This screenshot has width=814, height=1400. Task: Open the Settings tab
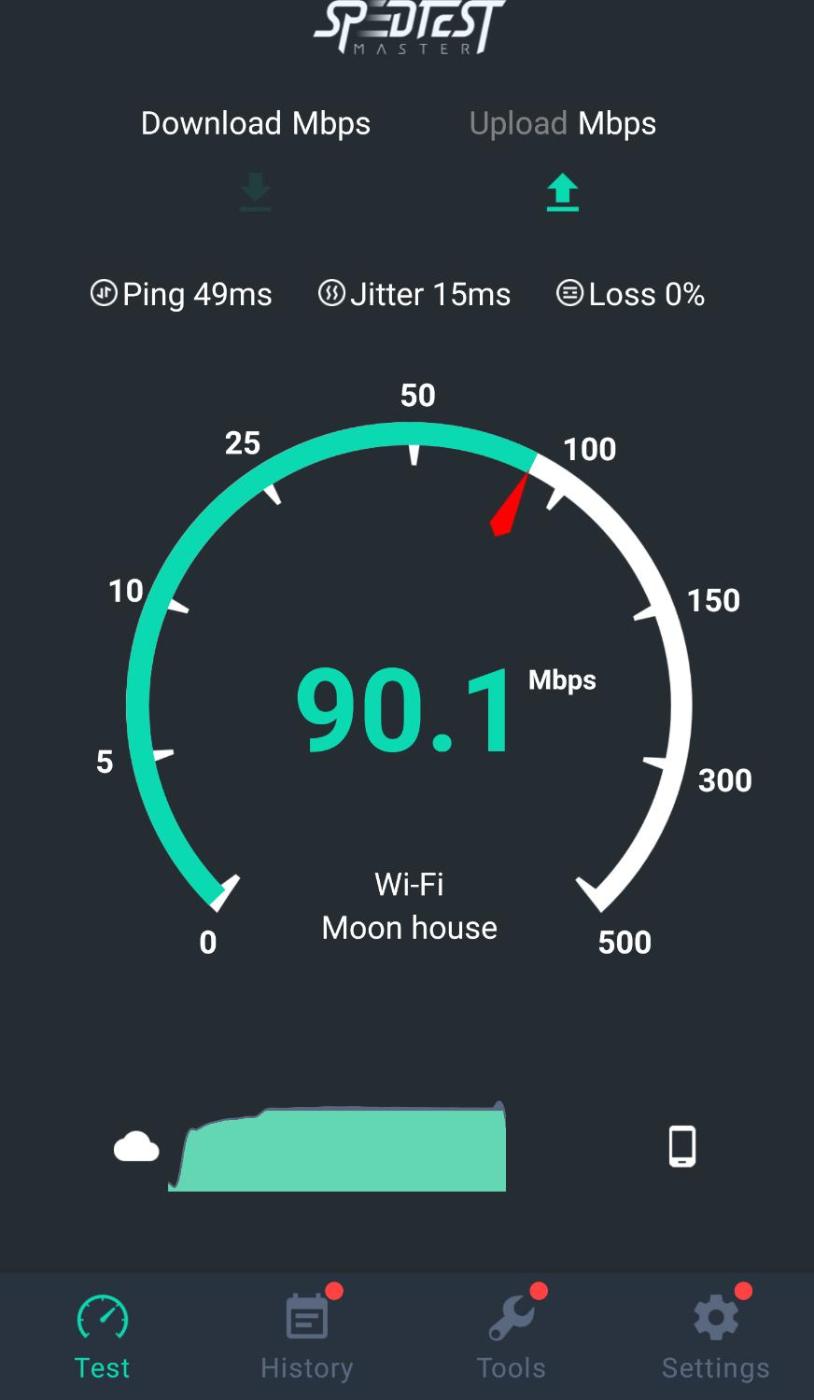pyautogui.click(x=715, y=1335)
